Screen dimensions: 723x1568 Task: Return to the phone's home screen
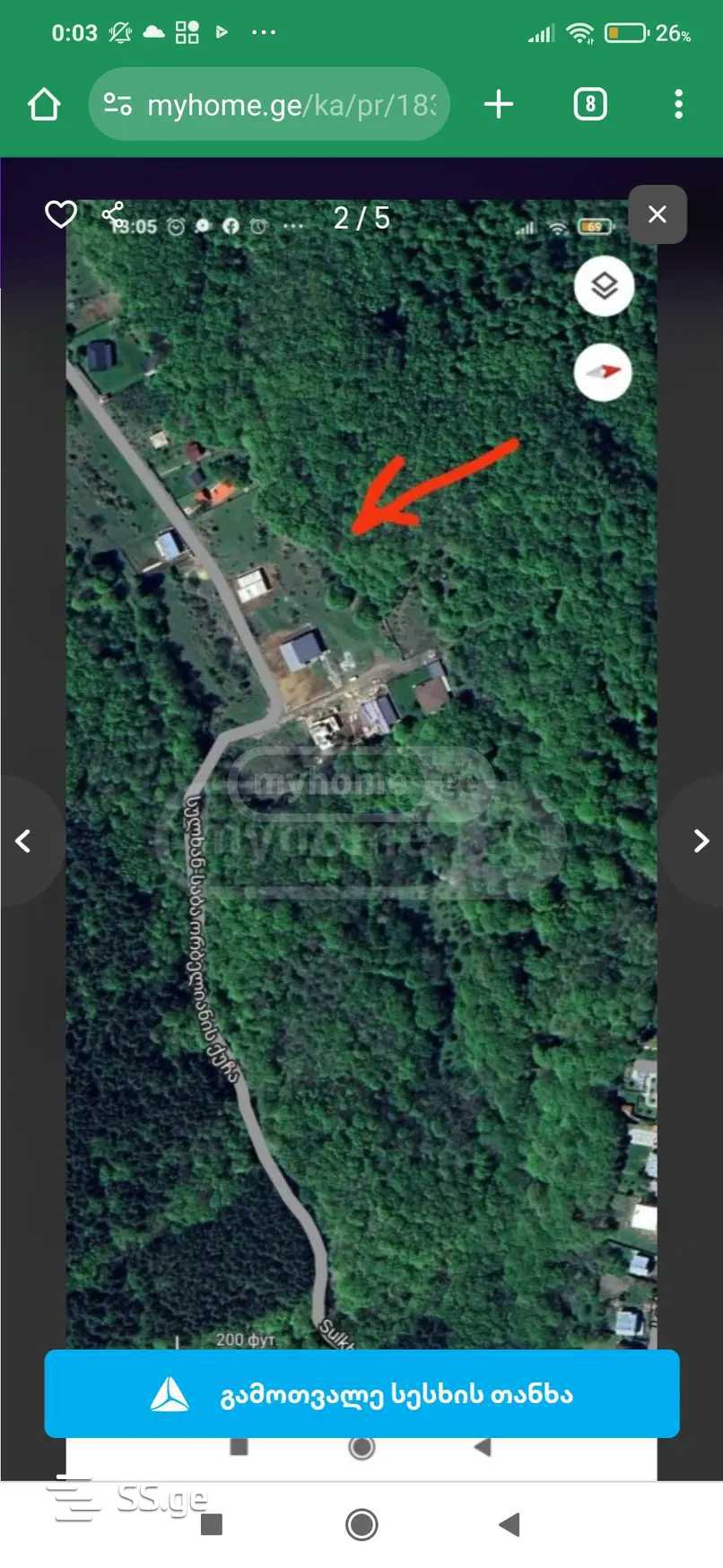[361, 1524]
